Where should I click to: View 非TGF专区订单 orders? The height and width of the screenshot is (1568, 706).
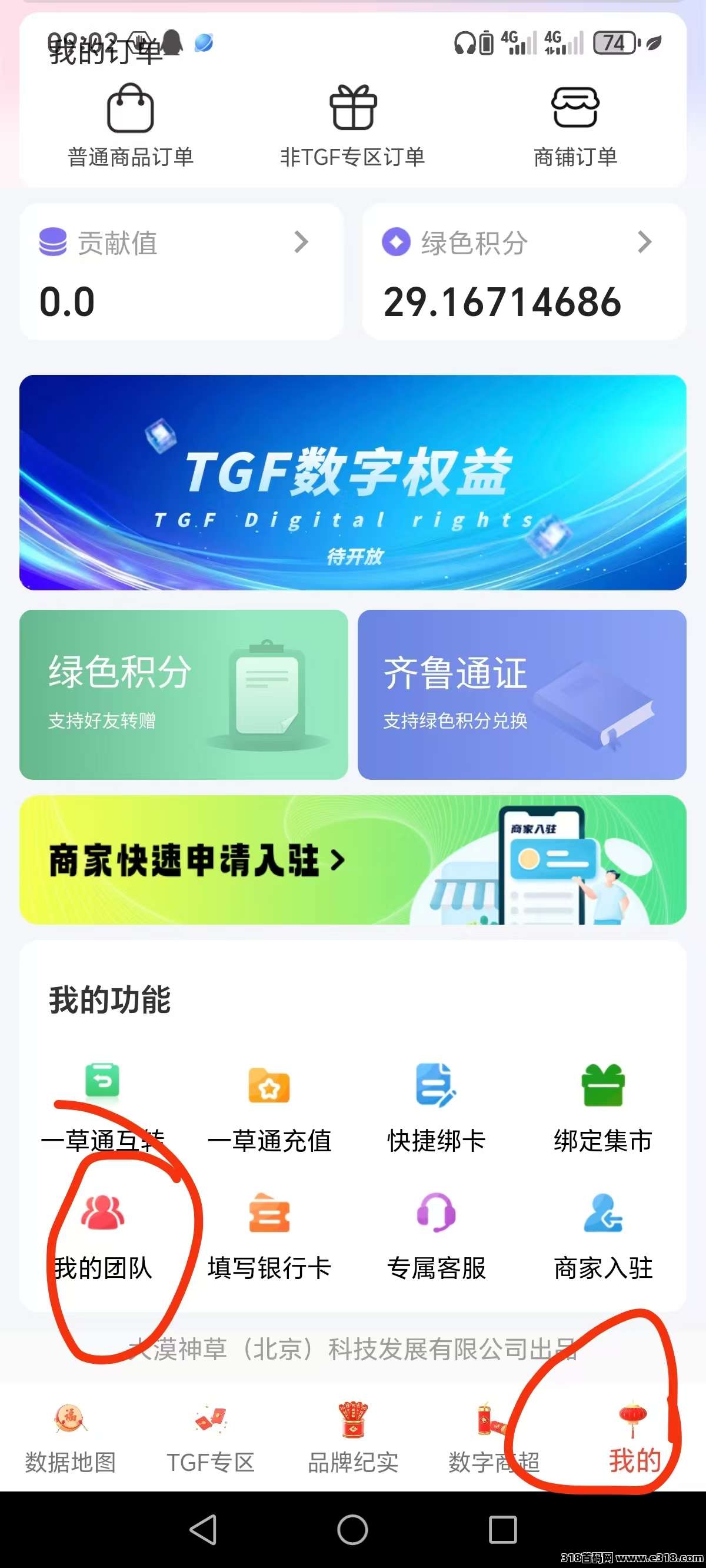pos(352,126)
